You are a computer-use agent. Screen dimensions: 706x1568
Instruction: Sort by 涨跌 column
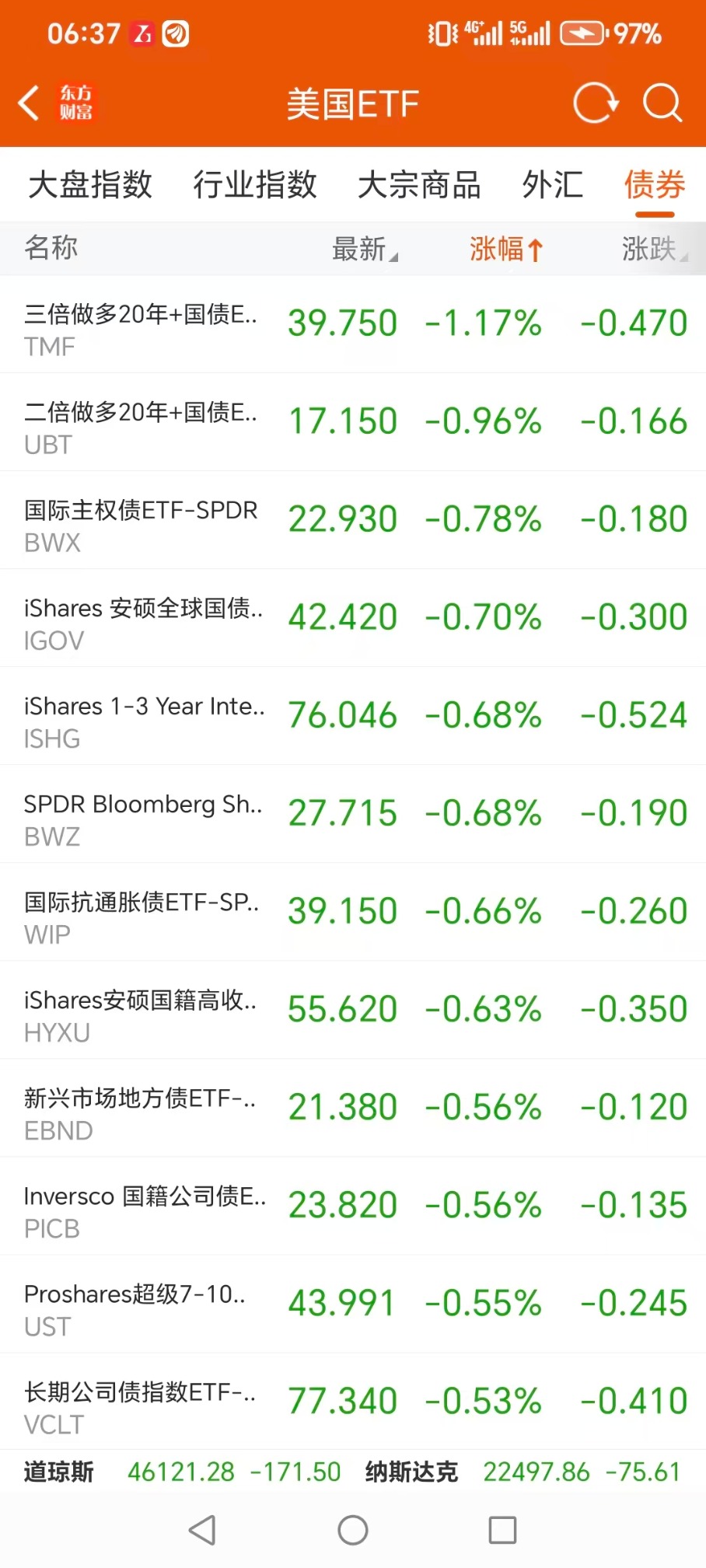click(655, 249)
